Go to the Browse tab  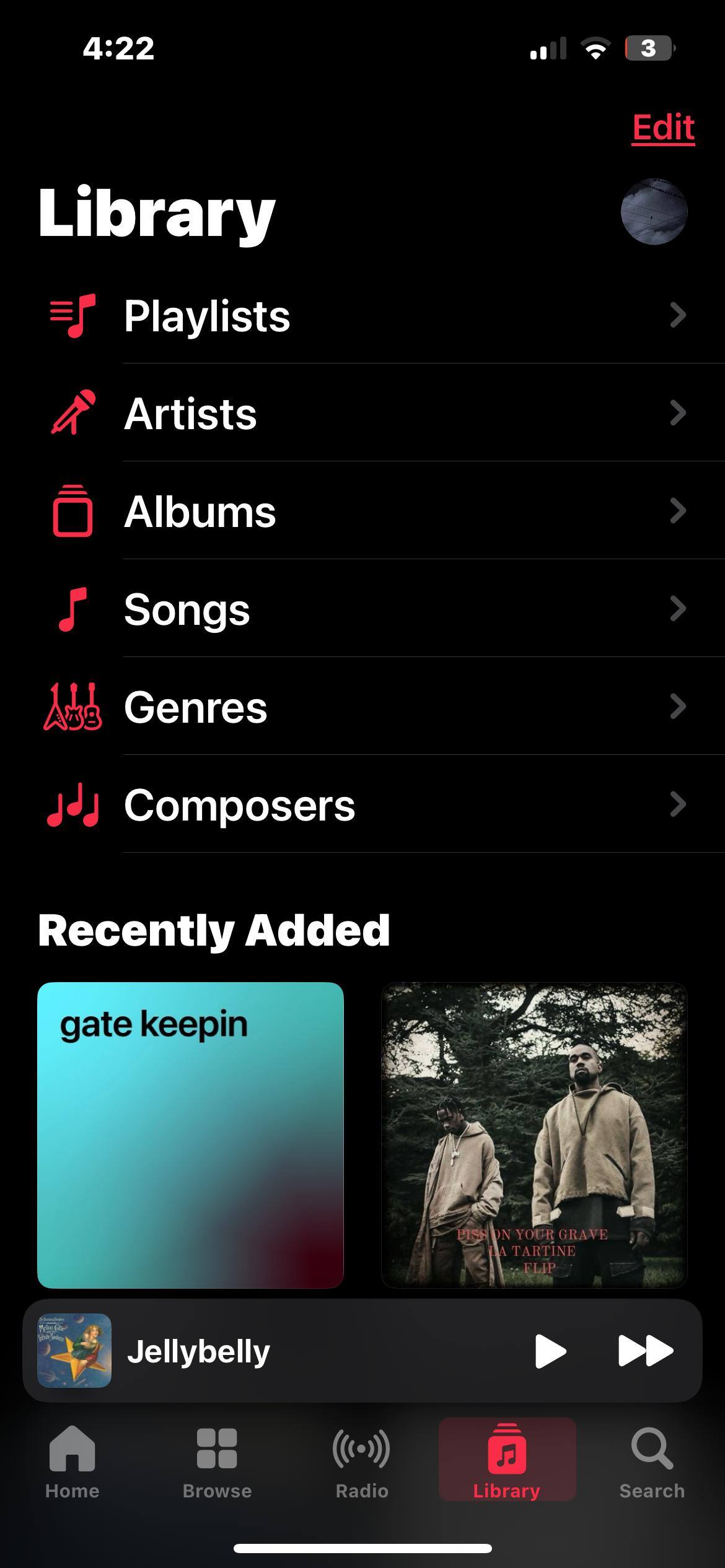217,1463
